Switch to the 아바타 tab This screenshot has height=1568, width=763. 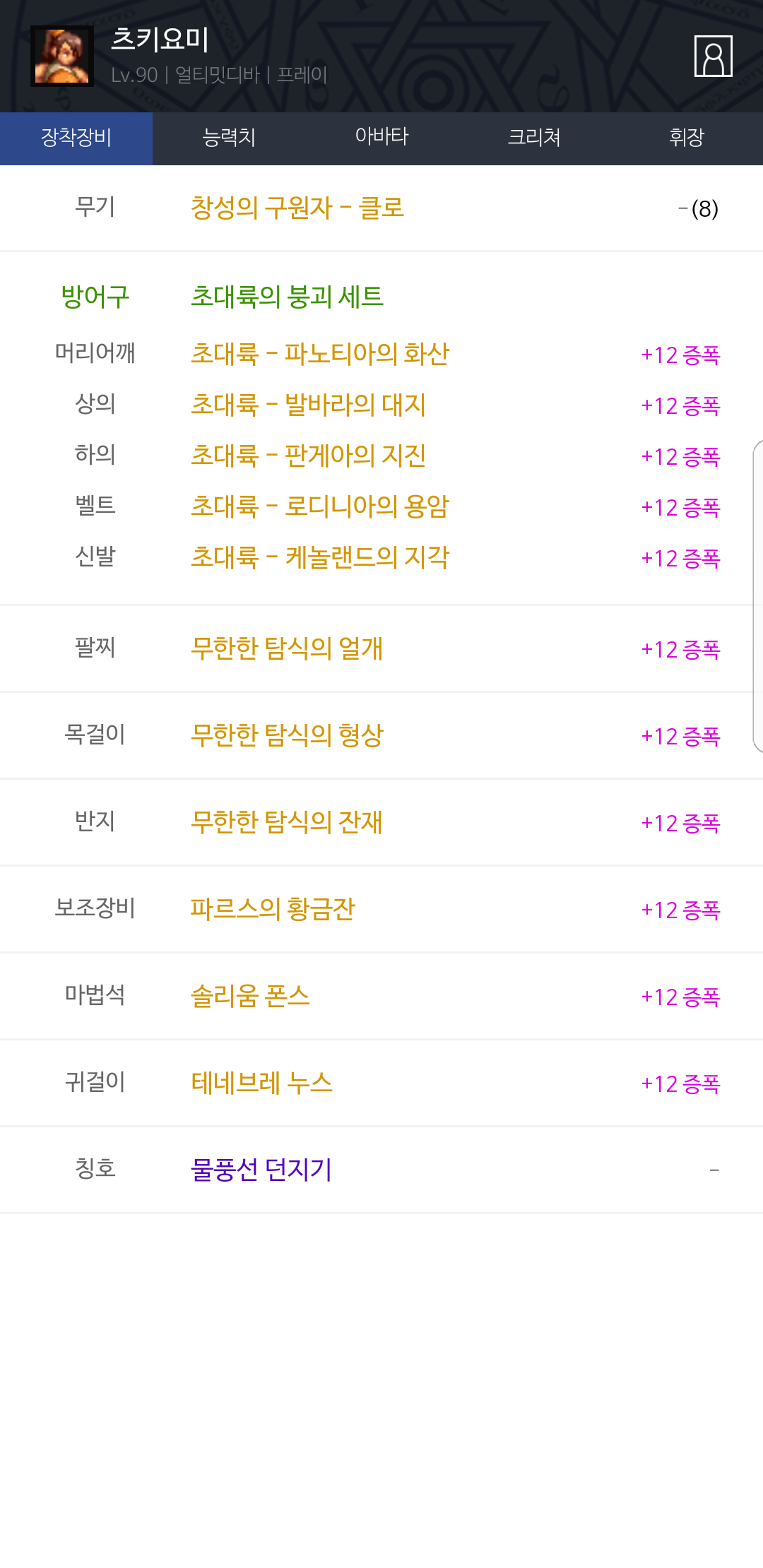pyautogui.click(x=381, y=138)
